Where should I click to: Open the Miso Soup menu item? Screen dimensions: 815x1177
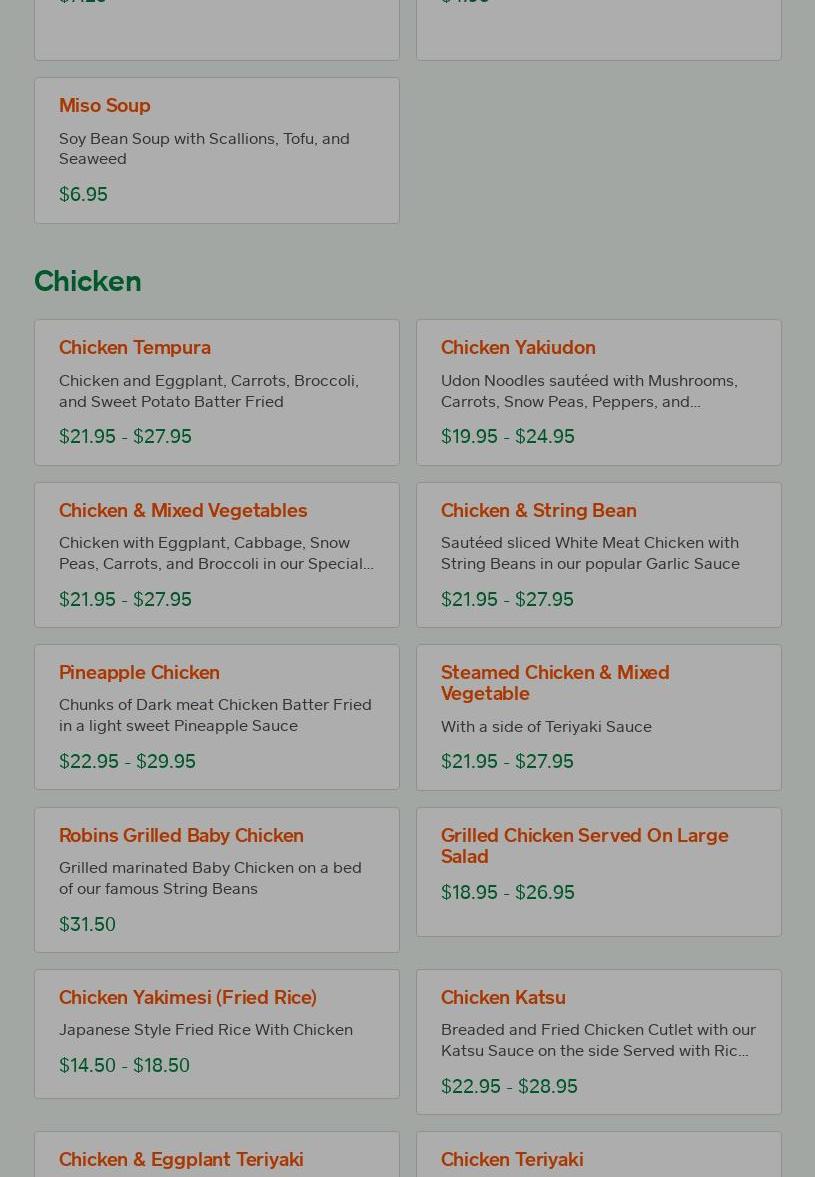pos(217,150)
